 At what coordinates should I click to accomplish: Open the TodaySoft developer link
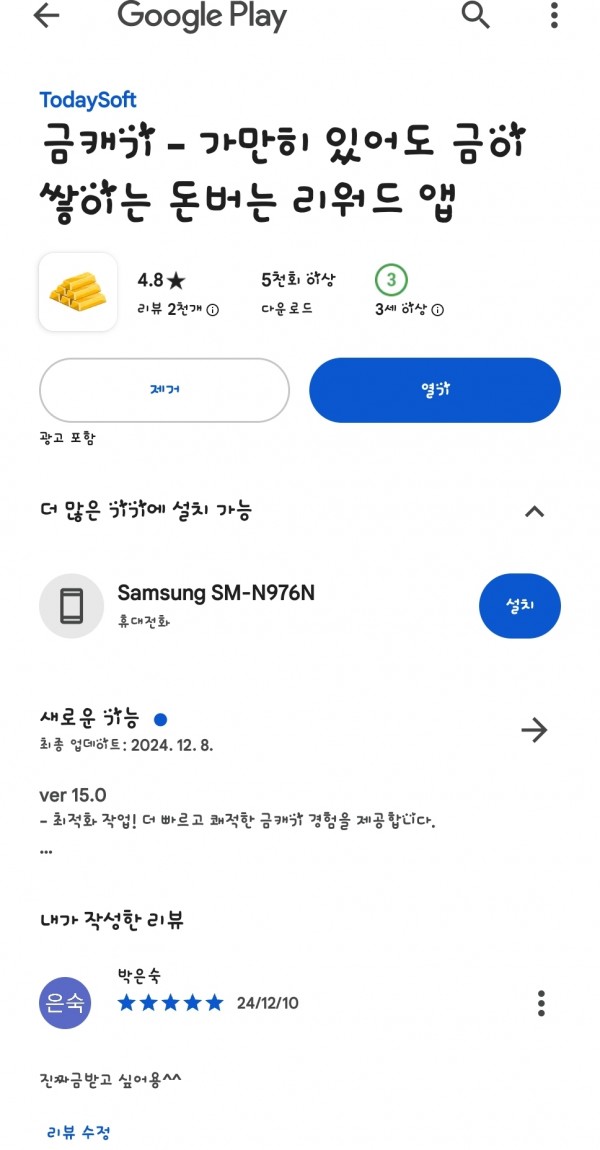[87, 100]
